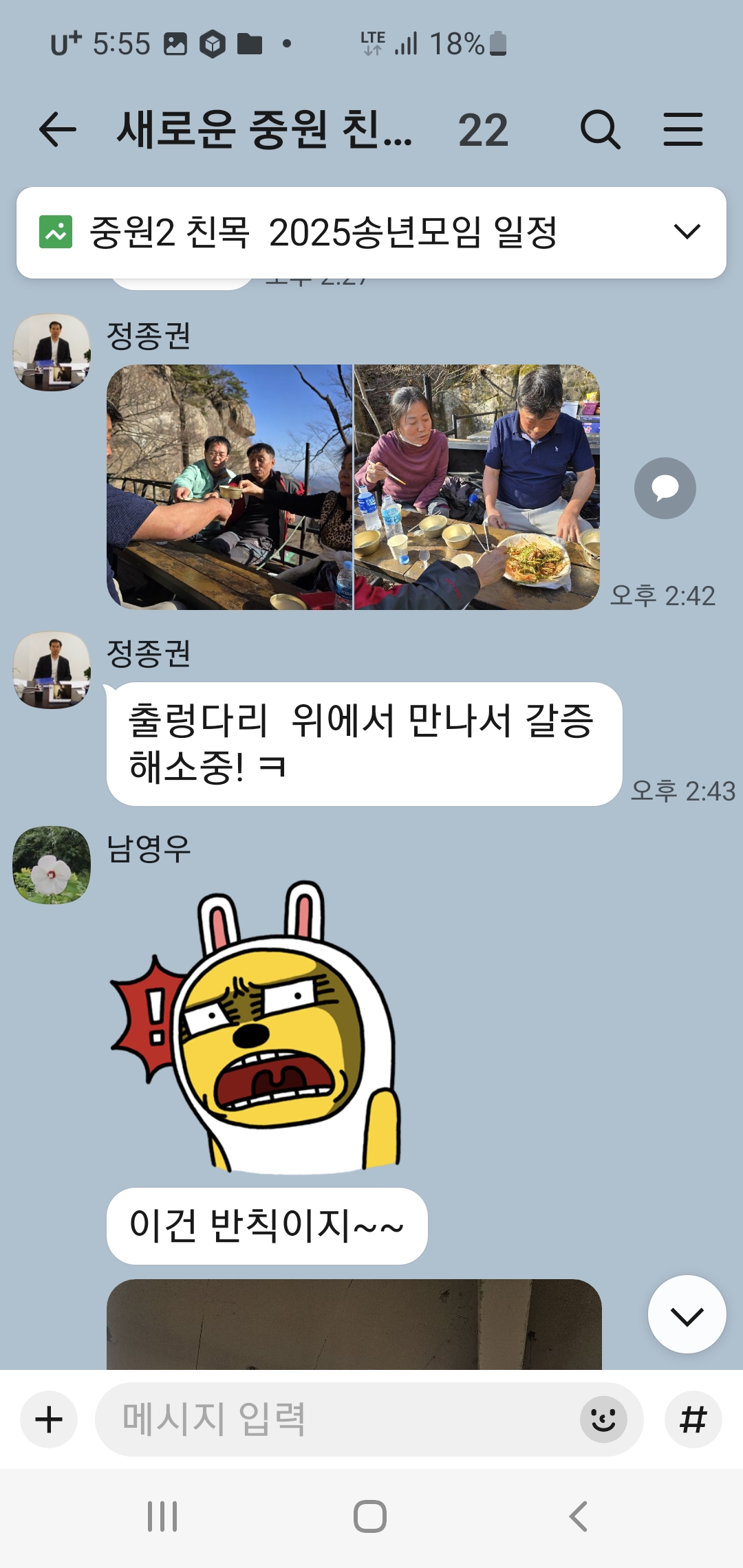The width and height of the screenshot is (743, 1568).
Task: Expand the 2025송년모임 일정 notice
Action: click(x=687, y=232)
